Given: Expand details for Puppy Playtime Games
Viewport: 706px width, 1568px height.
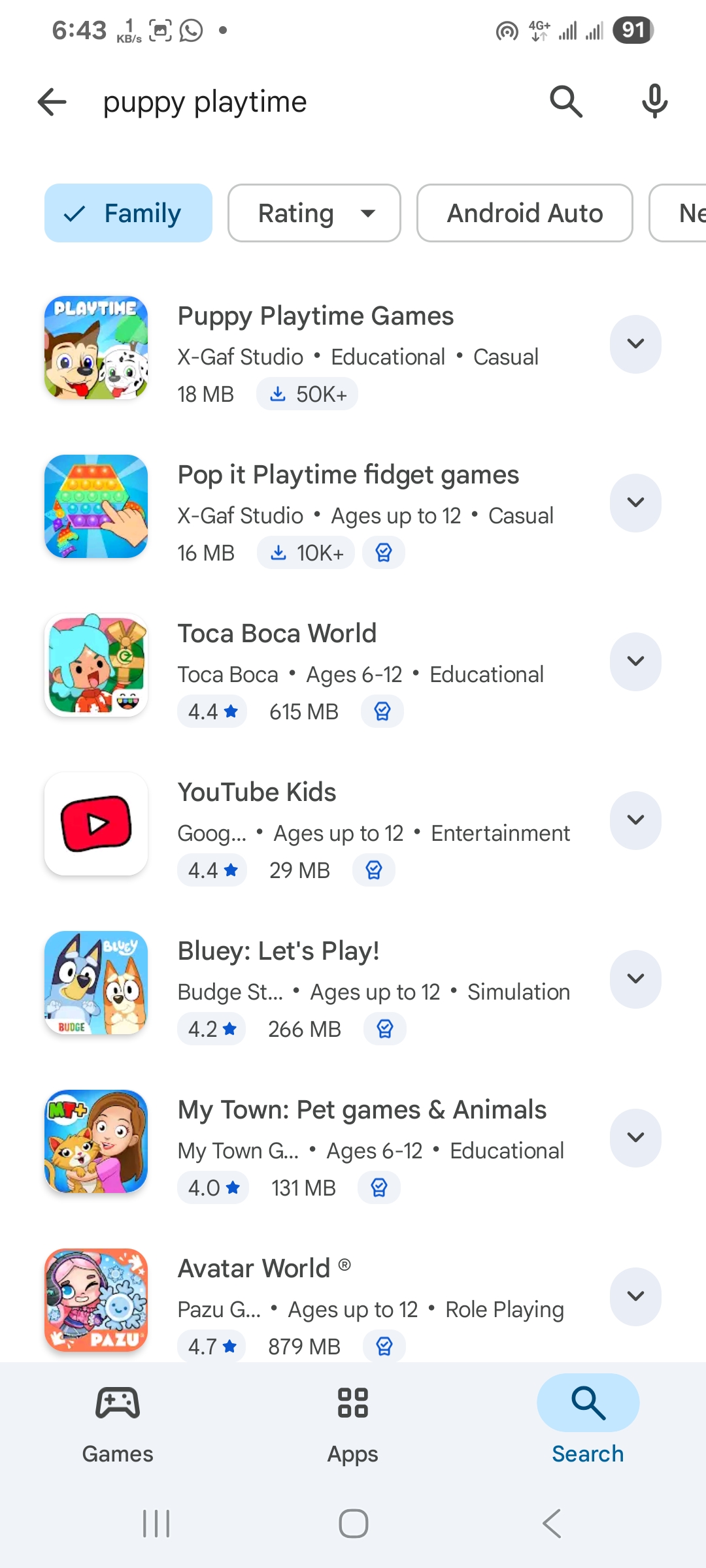Looking at the screenshot, I should [635, 344].
